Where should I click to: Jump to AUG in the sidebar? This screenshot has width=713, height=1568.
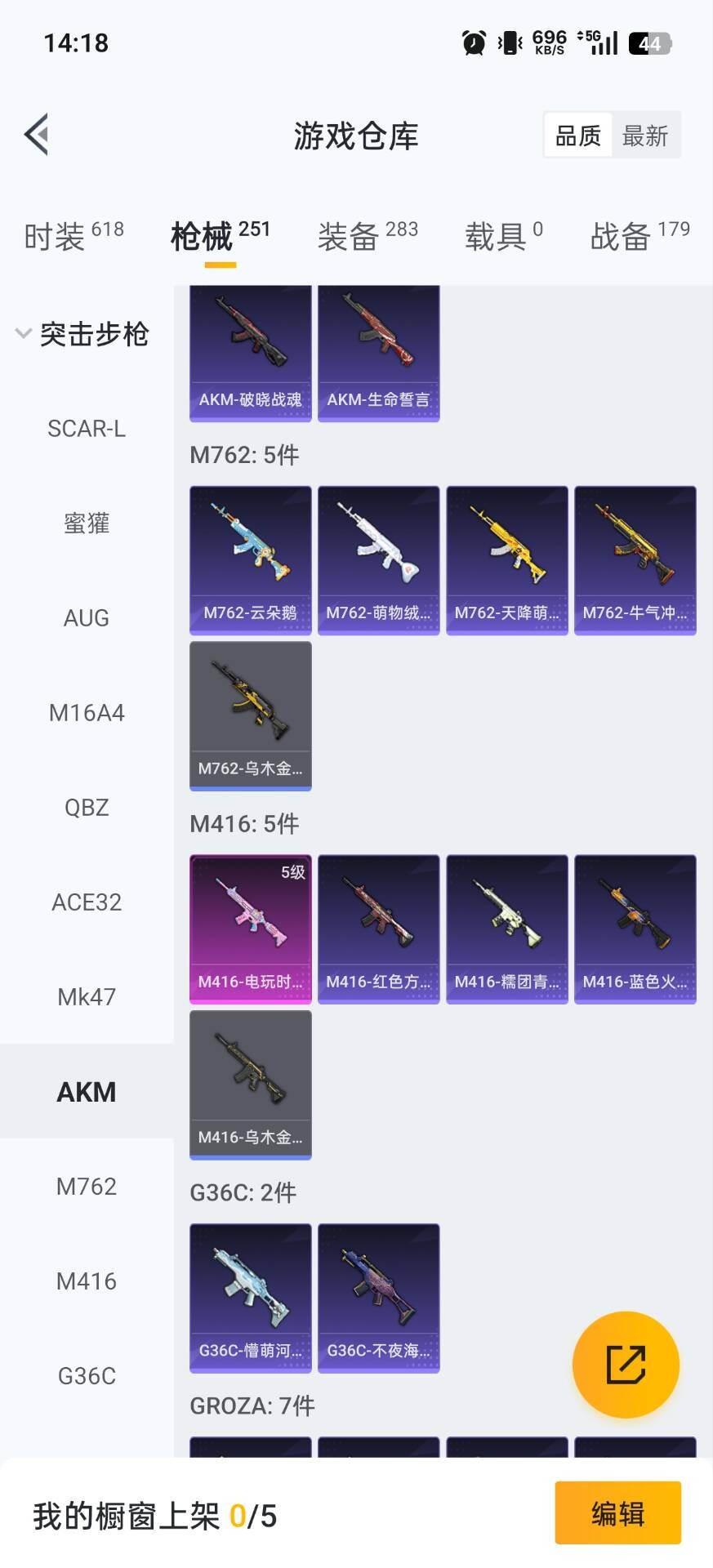click(x=87, y=618)
